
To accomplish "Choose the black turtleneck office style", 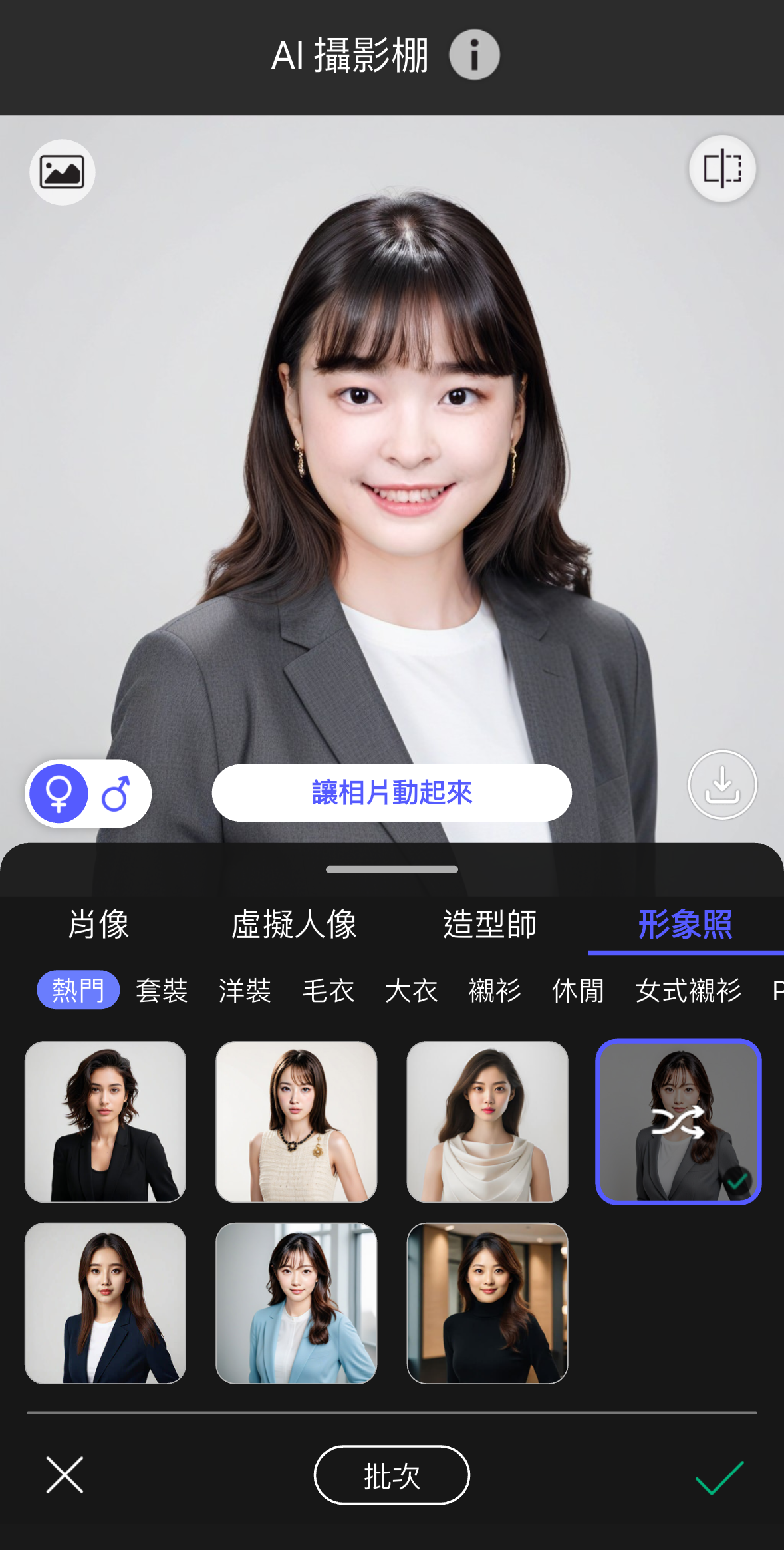I will click(x=487, y=1303).
